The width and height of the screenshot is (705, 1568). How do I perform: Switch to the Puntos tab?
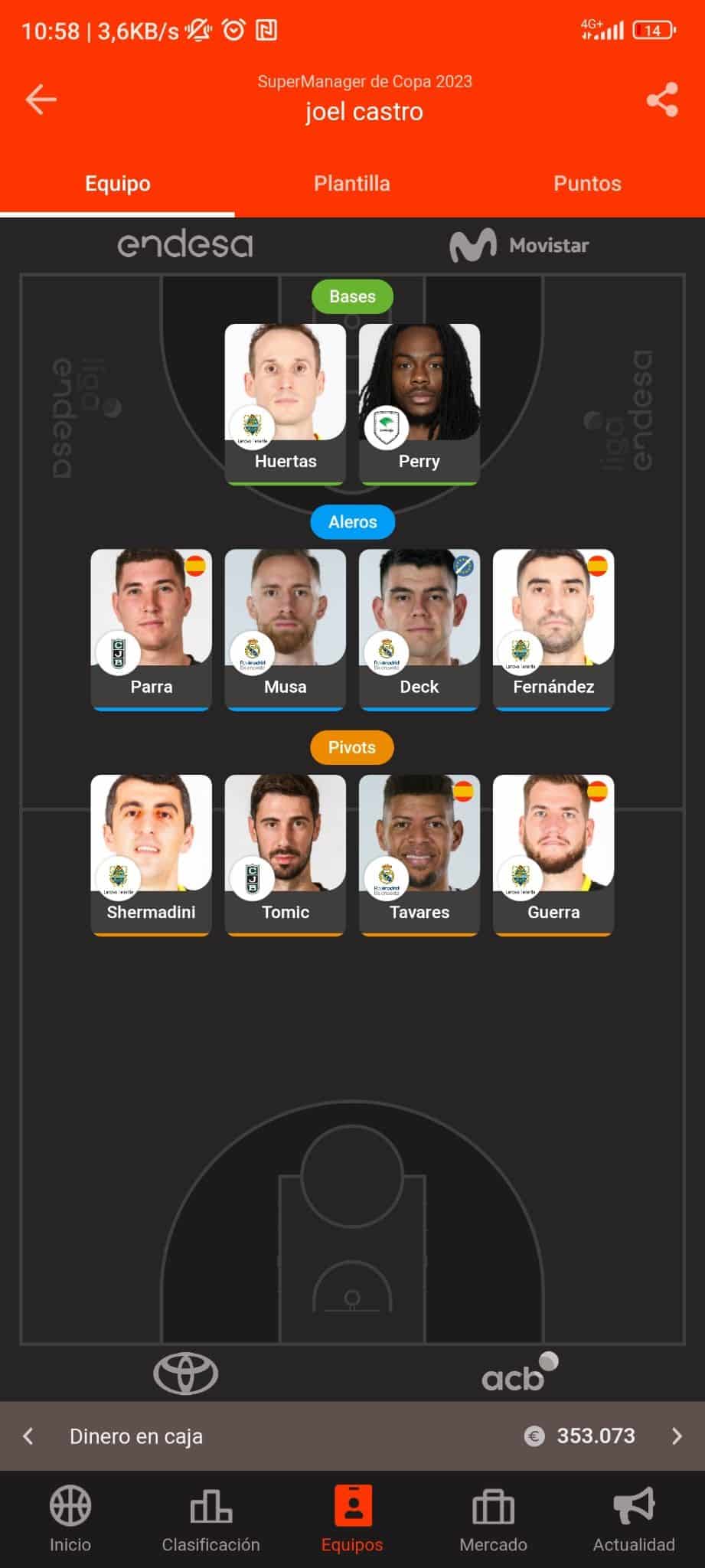[x=587, y=184]
